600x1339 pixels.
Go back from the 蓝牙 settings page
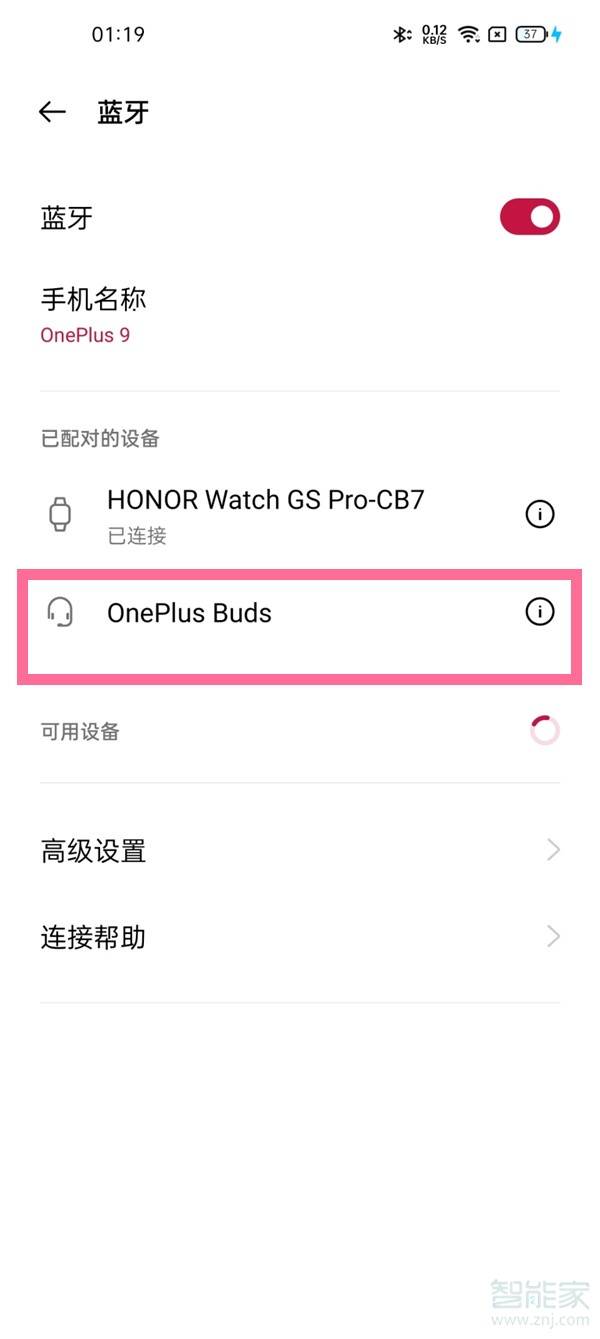click(52, 112)
